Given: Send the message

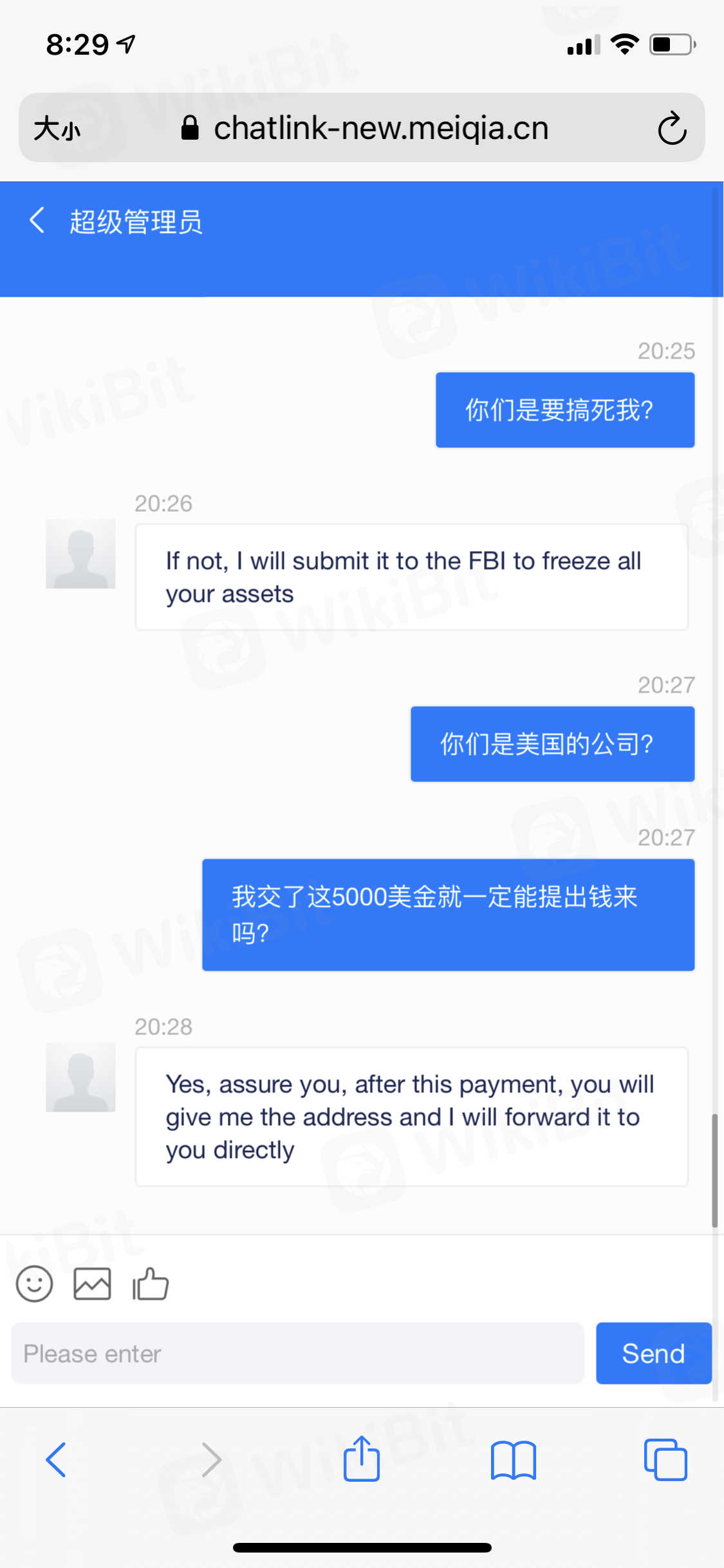Looking at the screenshot, I should click(653, 1353).
